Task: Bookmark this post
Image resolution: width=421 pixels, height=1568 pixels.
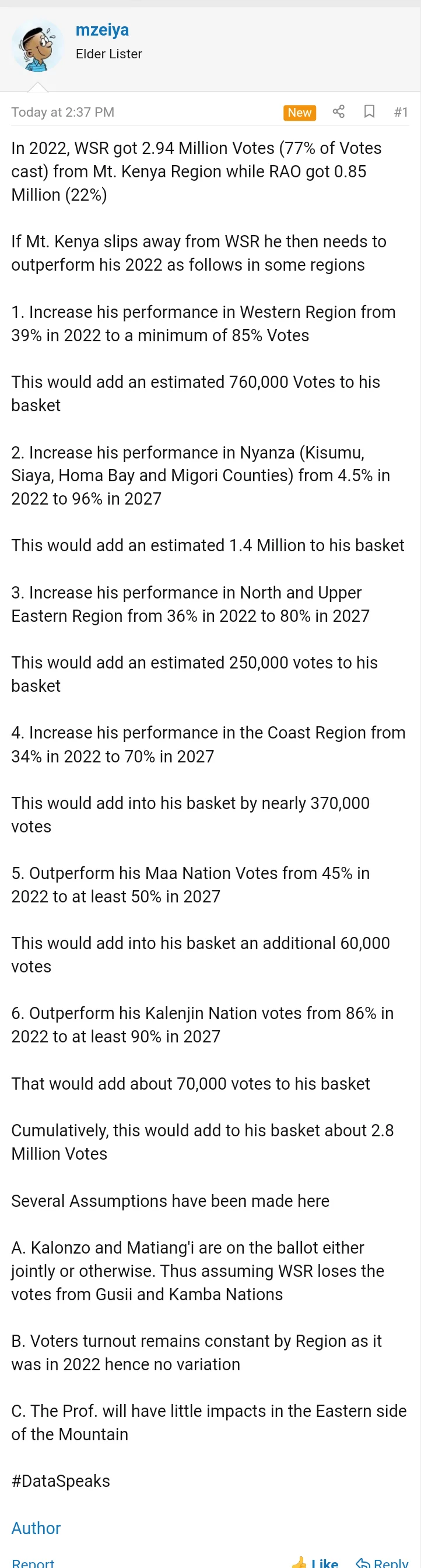Action: coord(369,111)
